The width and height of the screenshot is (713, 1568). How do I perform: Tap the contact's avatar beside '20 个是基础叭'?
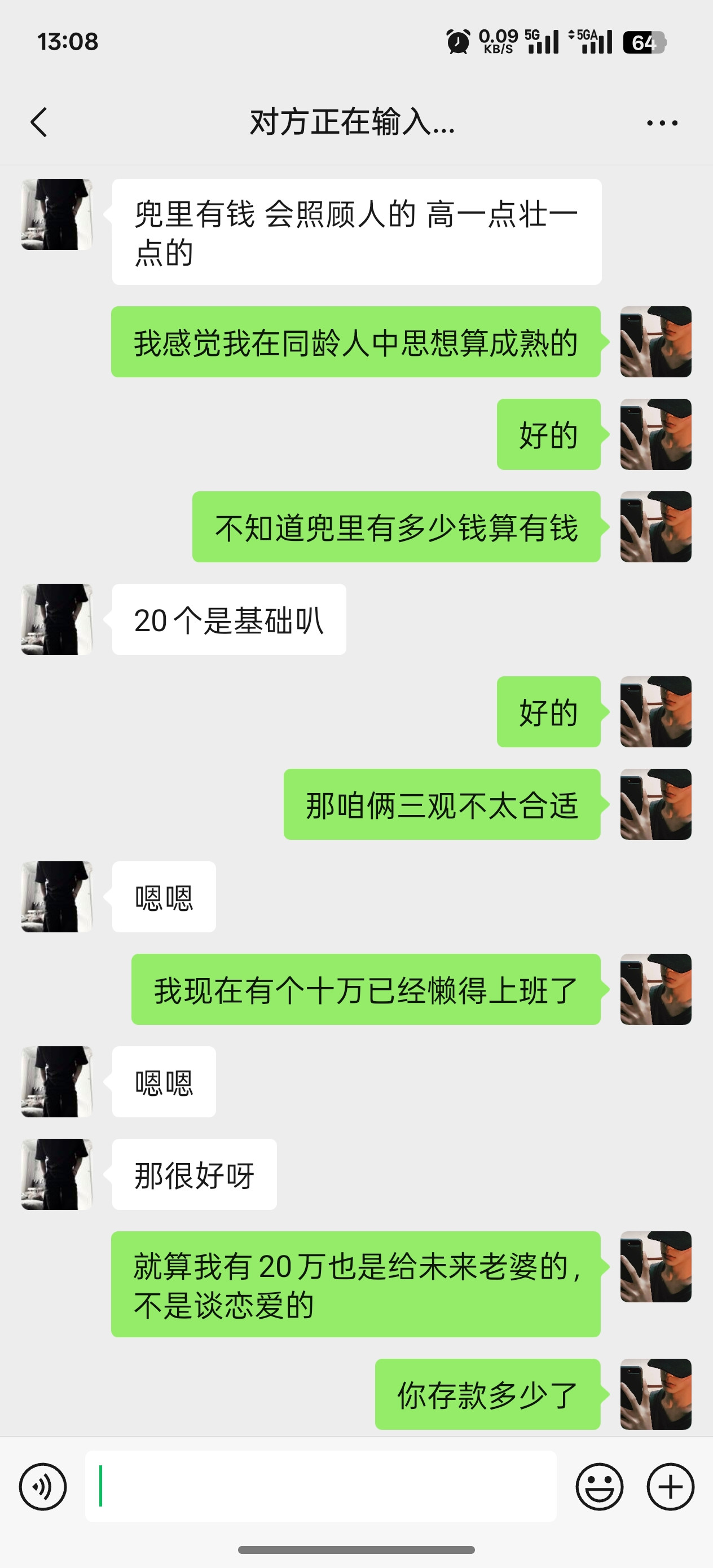(x=55, y=618)
